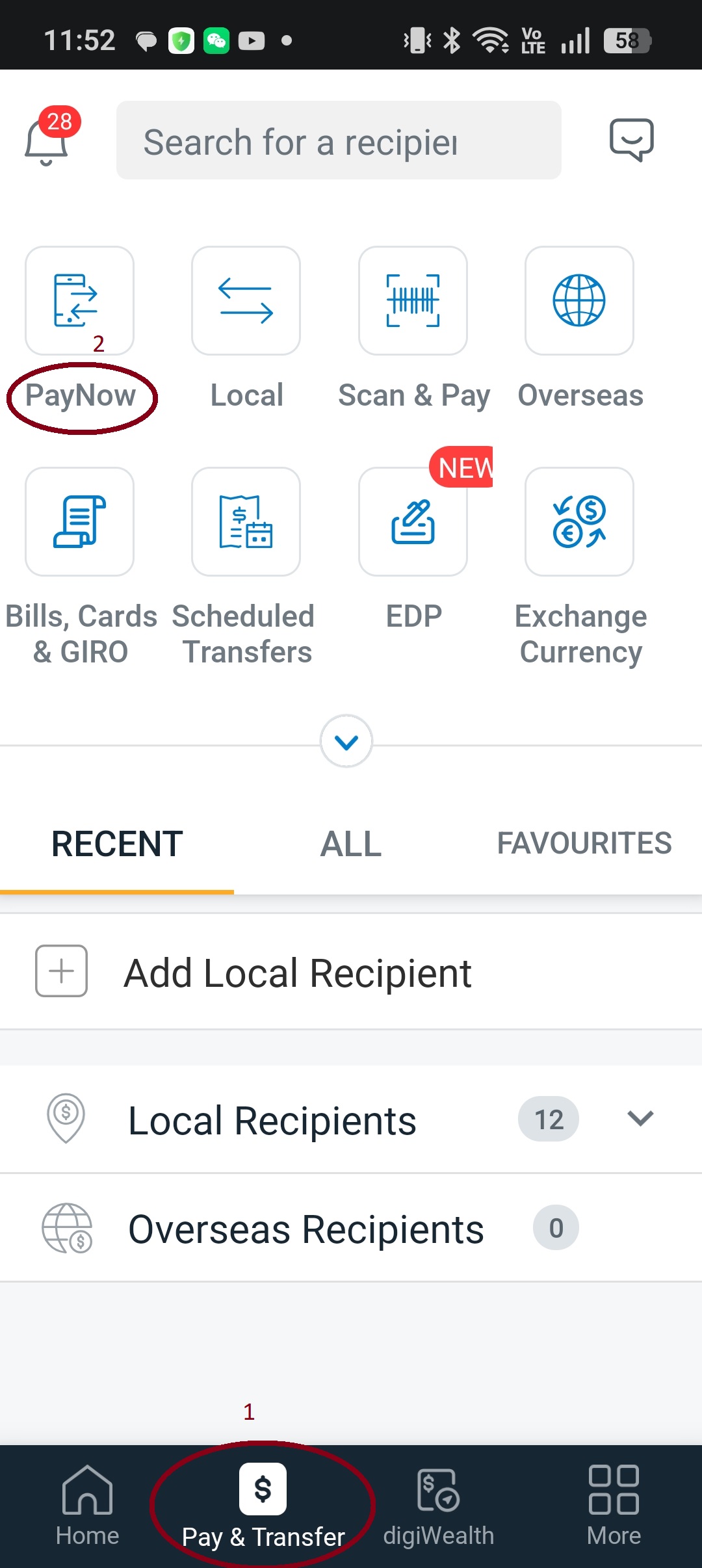Switch to the FAVOURITES tab
This screenshot has height=1568, width=702.
click(584, 843)
